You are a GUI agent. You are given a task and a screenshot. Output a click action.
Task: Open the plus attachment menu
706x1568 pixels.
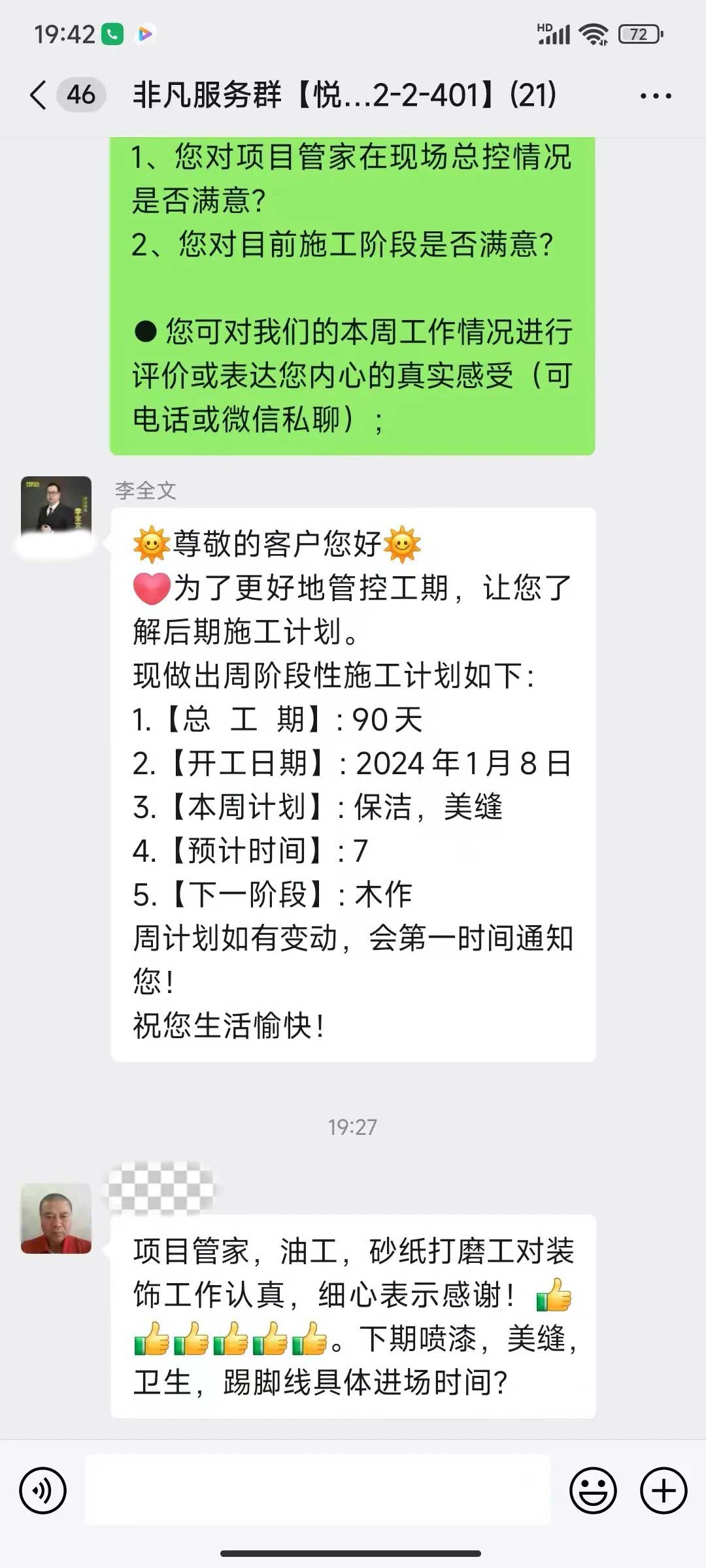pyautogui.click(x=664, y=1491)
